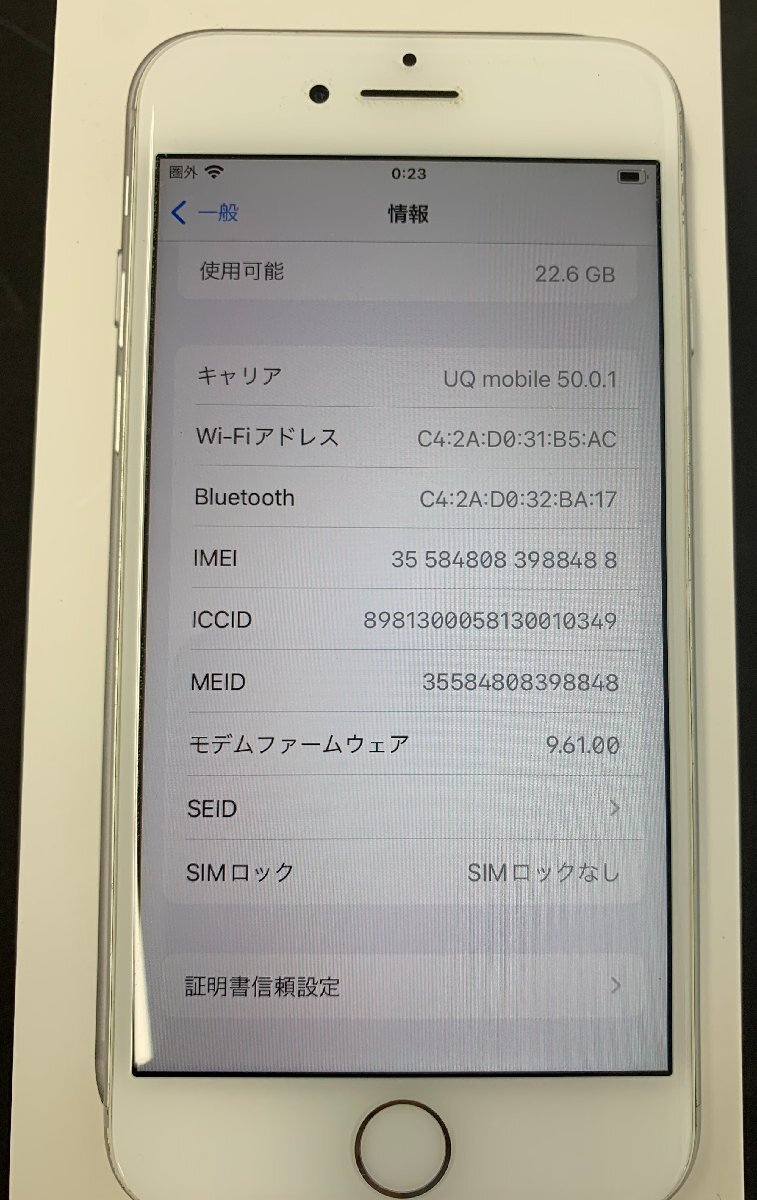Go back to the 一般 settings
The height and width of the screenshot is (1200, 757).
(x=206, y=213)
